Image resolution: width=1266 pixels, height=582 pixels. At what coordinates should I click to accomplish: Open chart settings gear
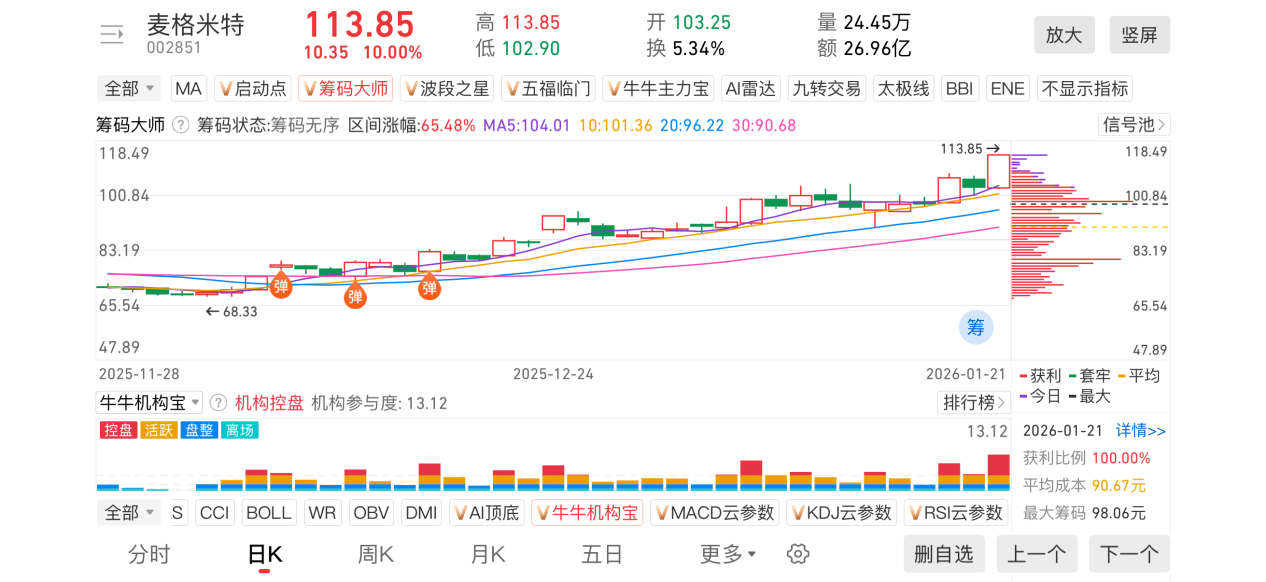pos(797,554)
